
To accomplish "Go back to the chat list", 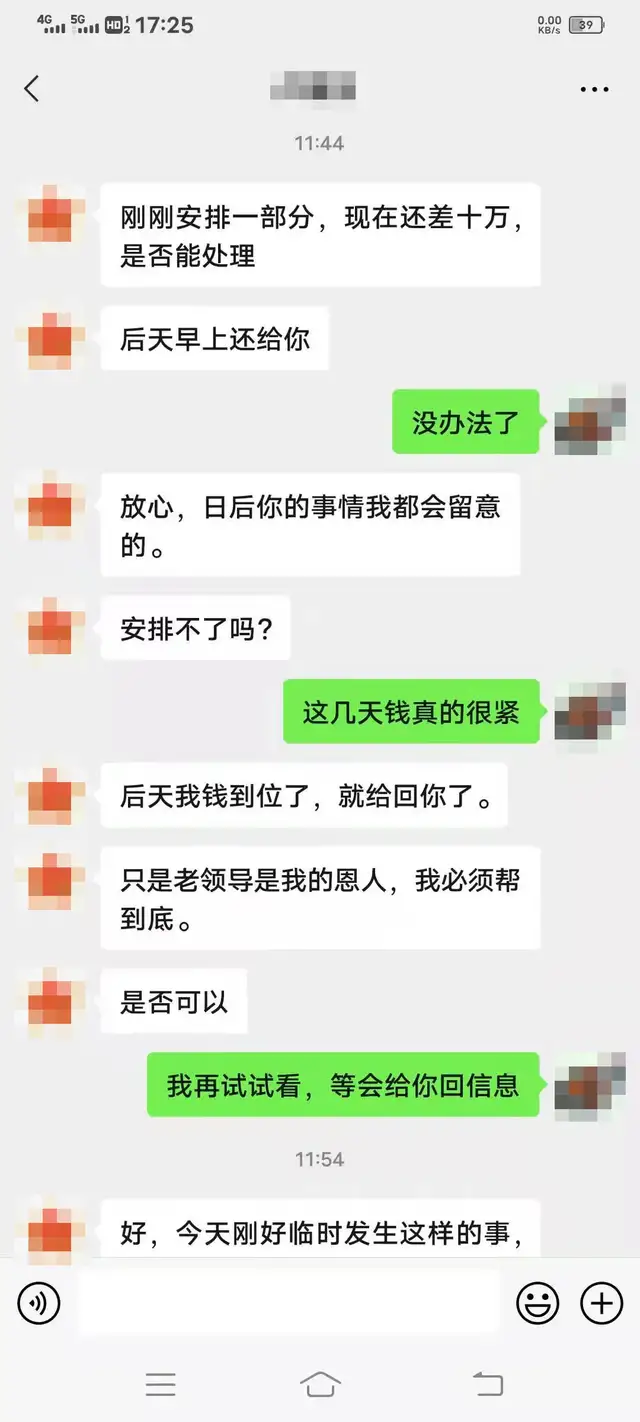I will pos(32,89).
